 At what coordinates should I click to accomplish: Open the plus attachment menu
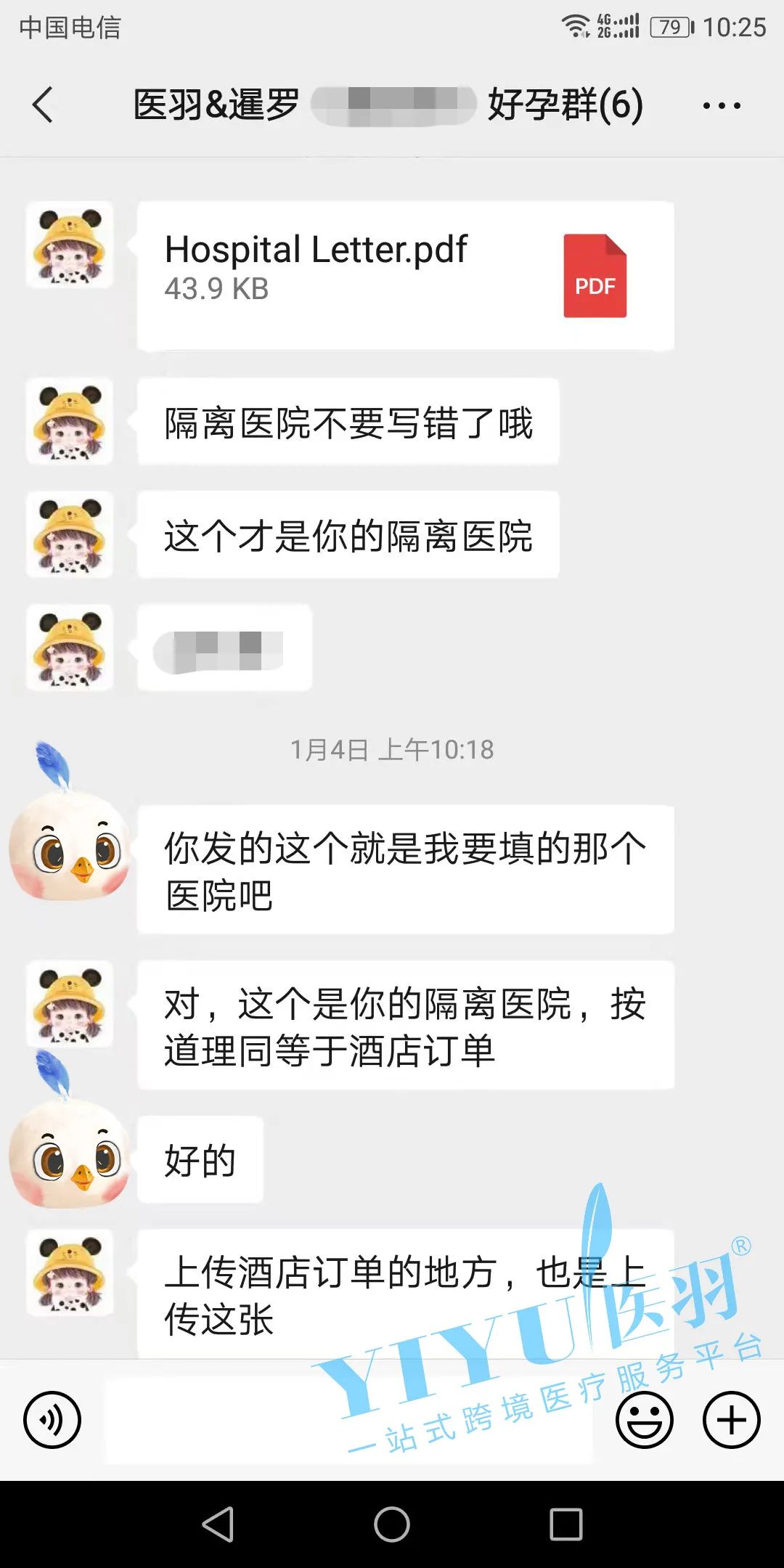click(731, 1419)
